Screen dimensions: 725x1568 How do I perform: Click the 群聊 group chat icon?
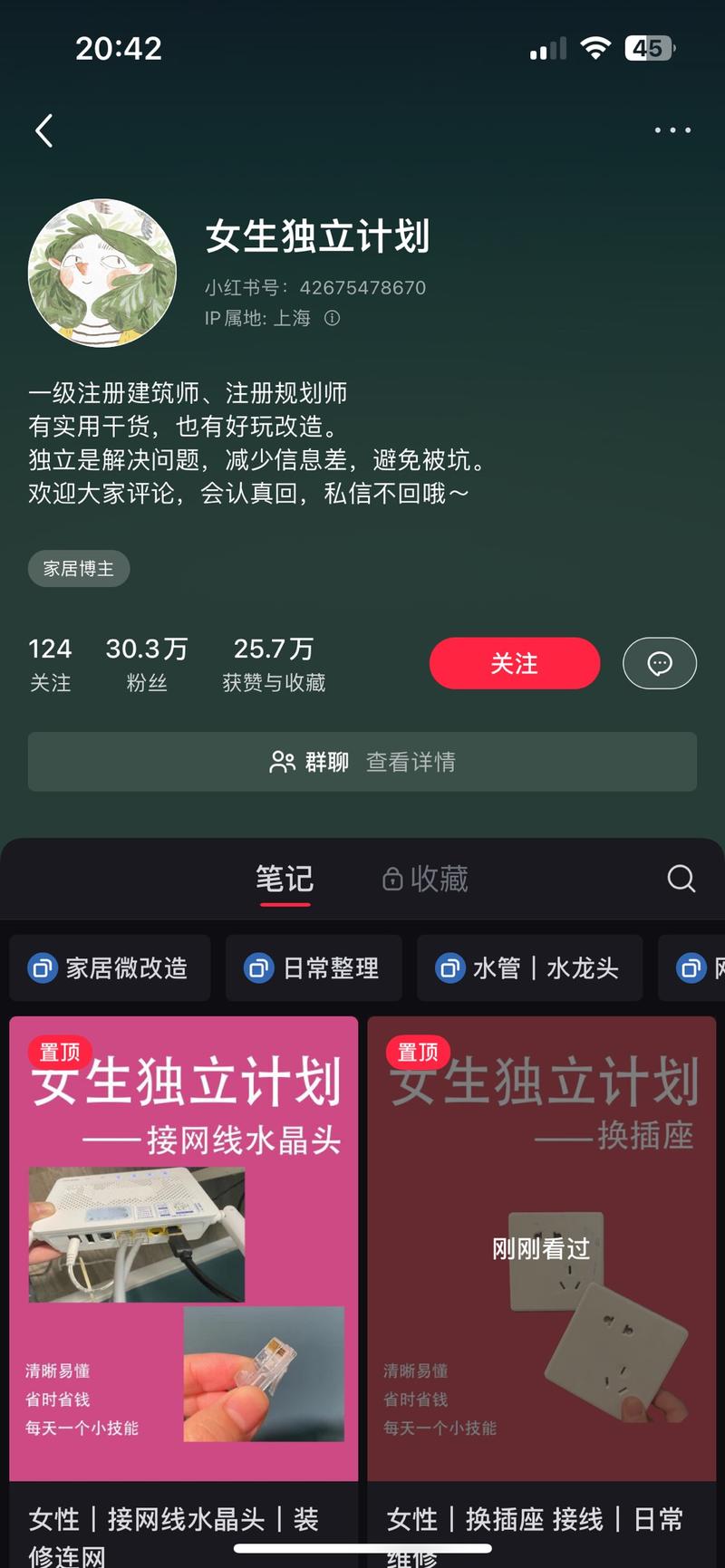click(285, 762)
